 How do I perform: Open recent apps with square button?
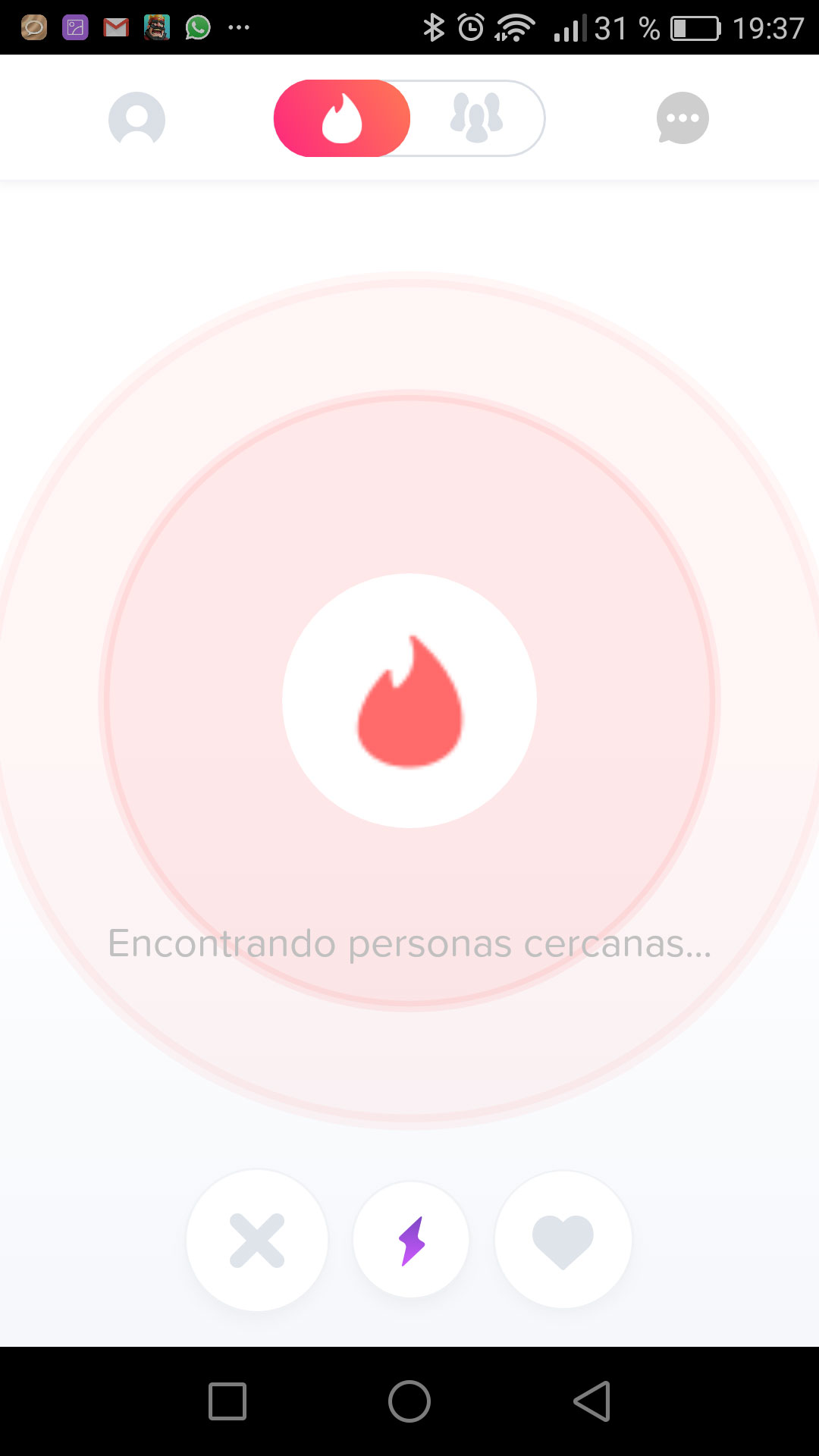coord(227,1401)
